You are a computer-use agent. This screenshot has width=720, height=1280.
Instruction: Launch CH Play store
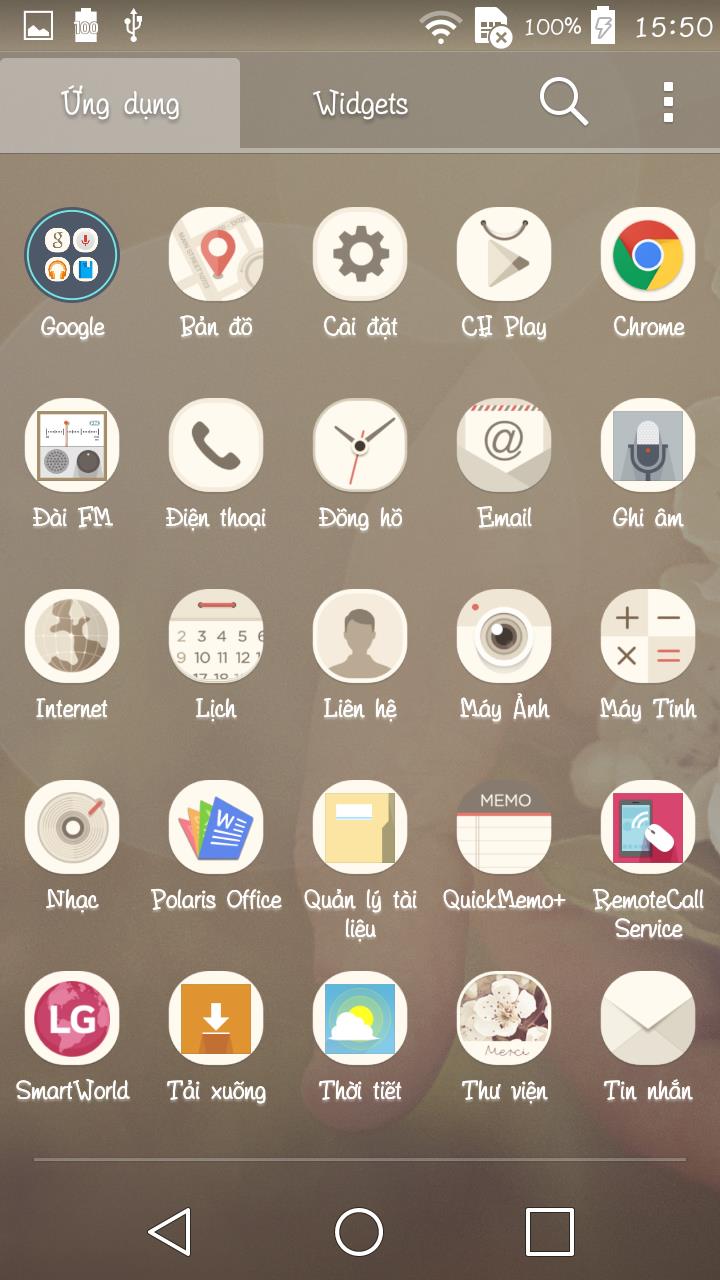point(504,255)
